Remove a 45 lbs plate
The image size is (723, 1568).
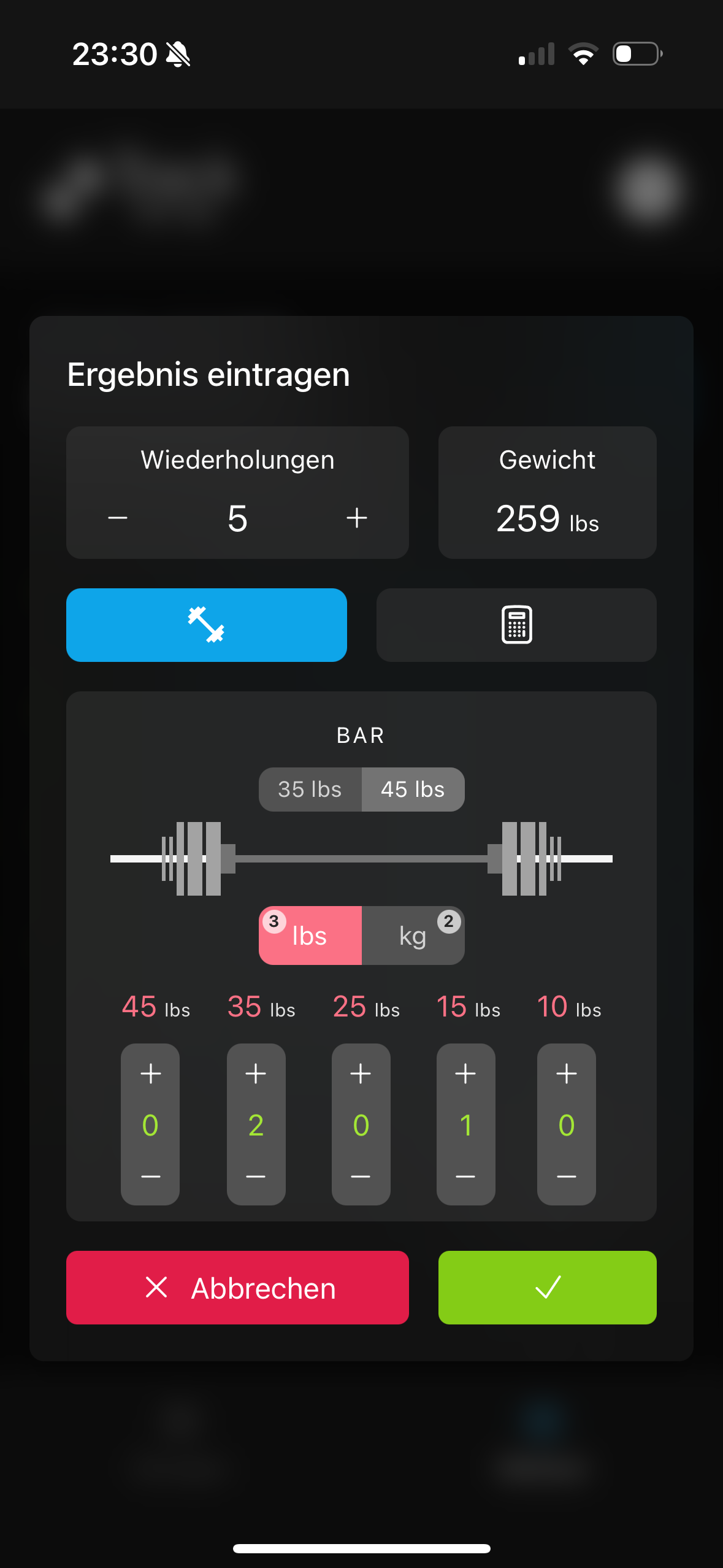click(150, 1176)
